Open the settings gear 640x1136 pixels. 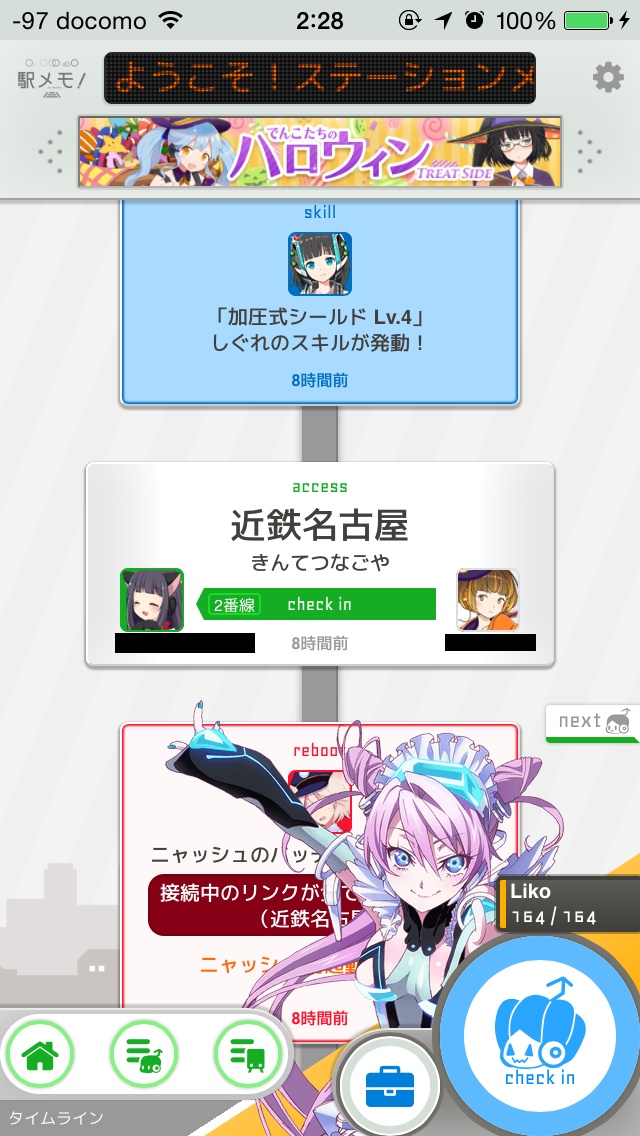(607, 77)
